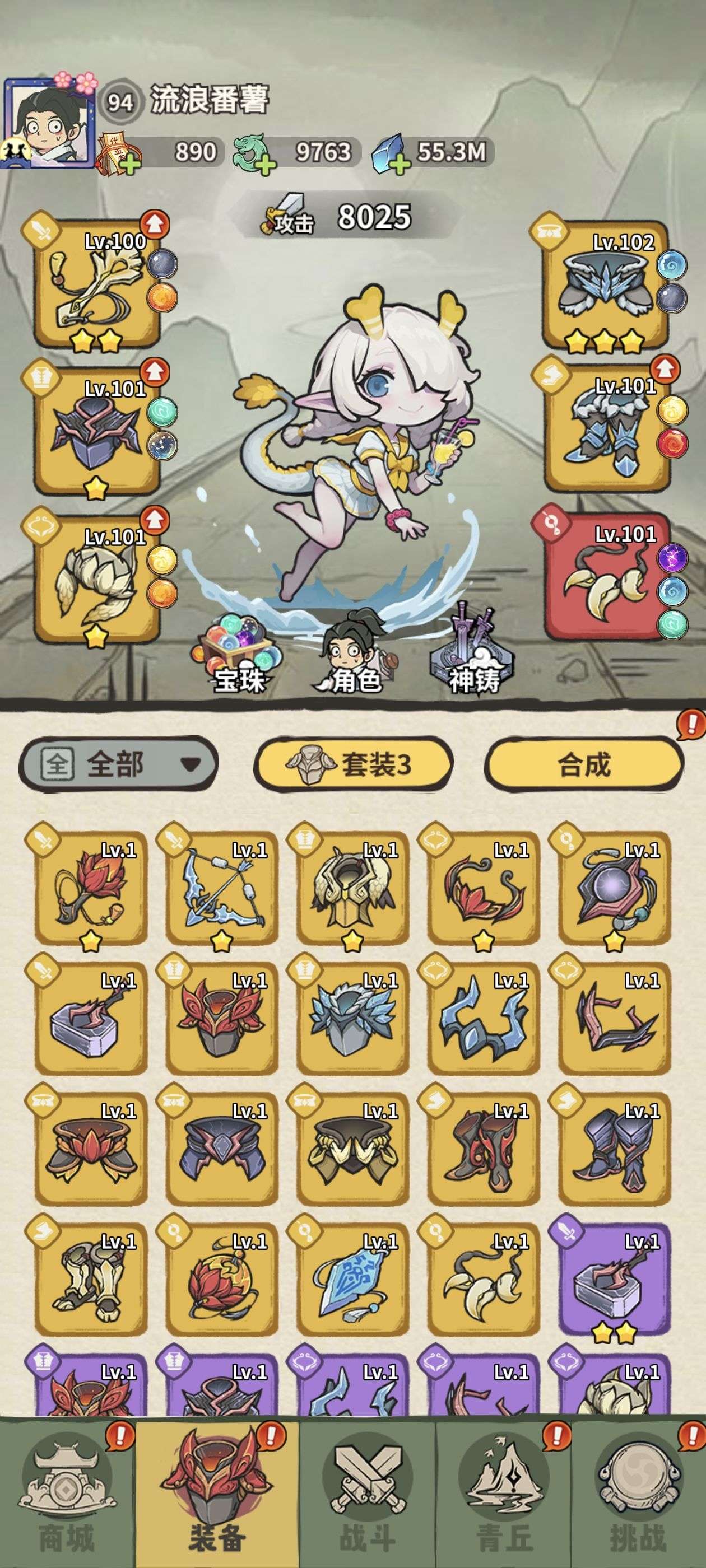Add more tickets next to 890

pos(131,163)
